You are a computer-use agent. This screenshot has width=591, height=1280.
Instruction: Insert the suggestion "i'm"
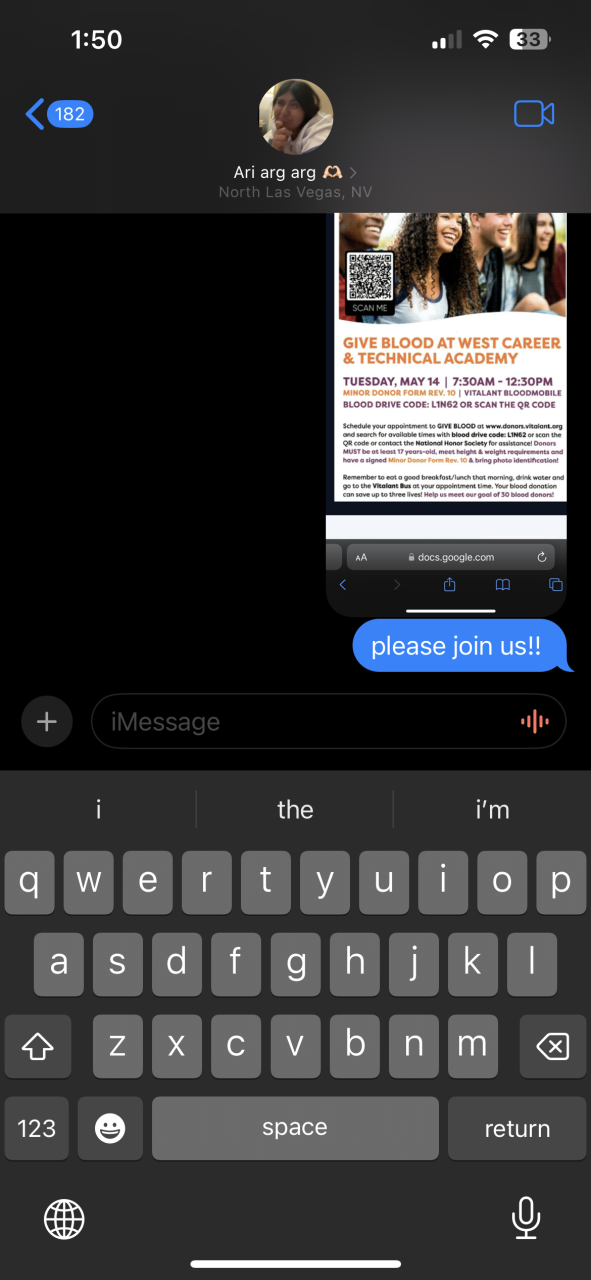tap(492, 809)
